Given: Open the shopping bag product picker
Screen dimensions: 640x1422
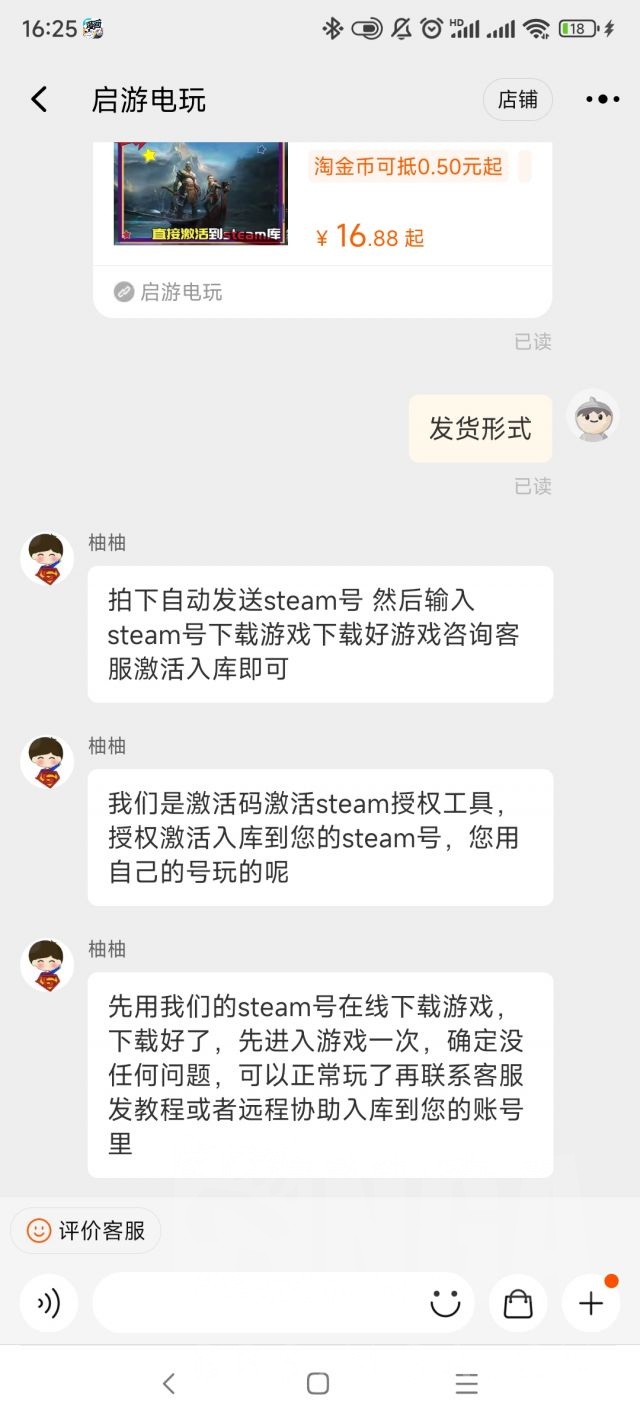Looking at the screenshot, I should click(518, 1303).
